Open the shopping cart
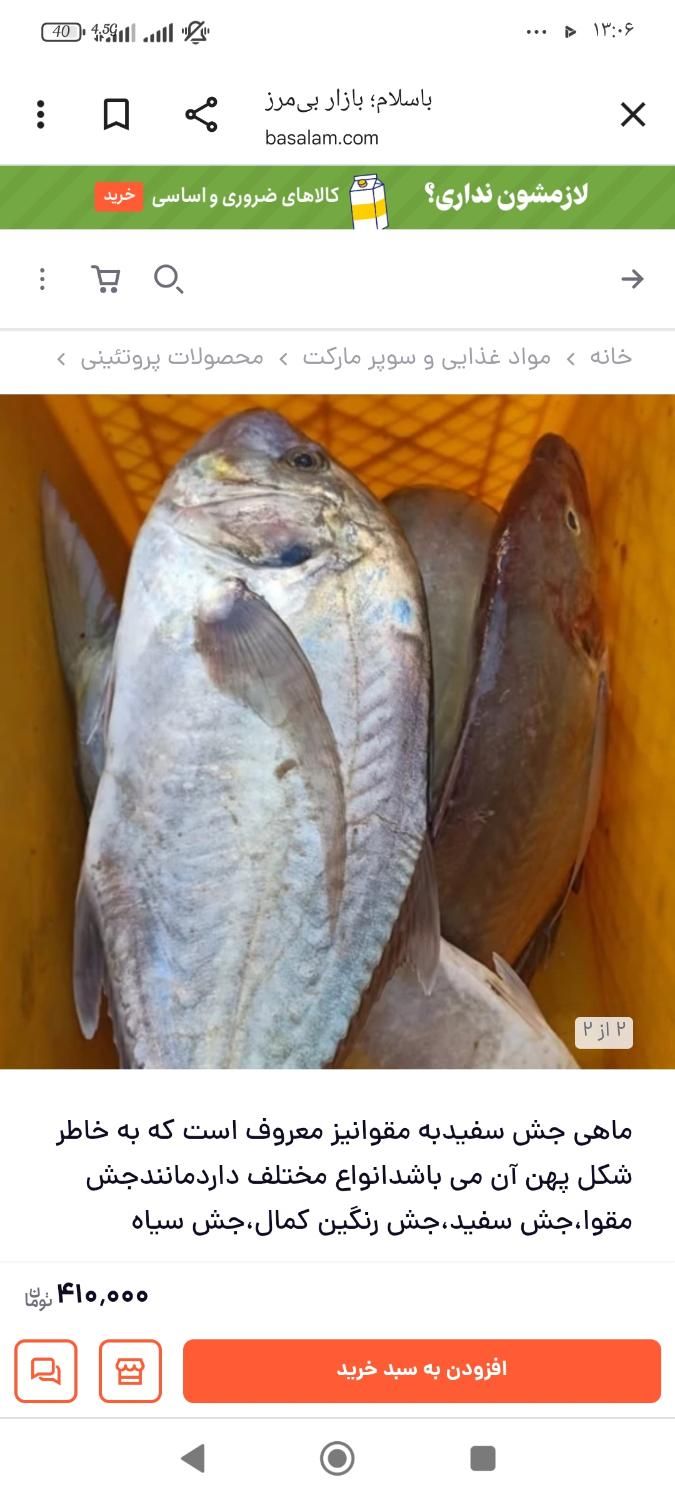The width and height of the screenshot is (675, 1500). point(106,279)
